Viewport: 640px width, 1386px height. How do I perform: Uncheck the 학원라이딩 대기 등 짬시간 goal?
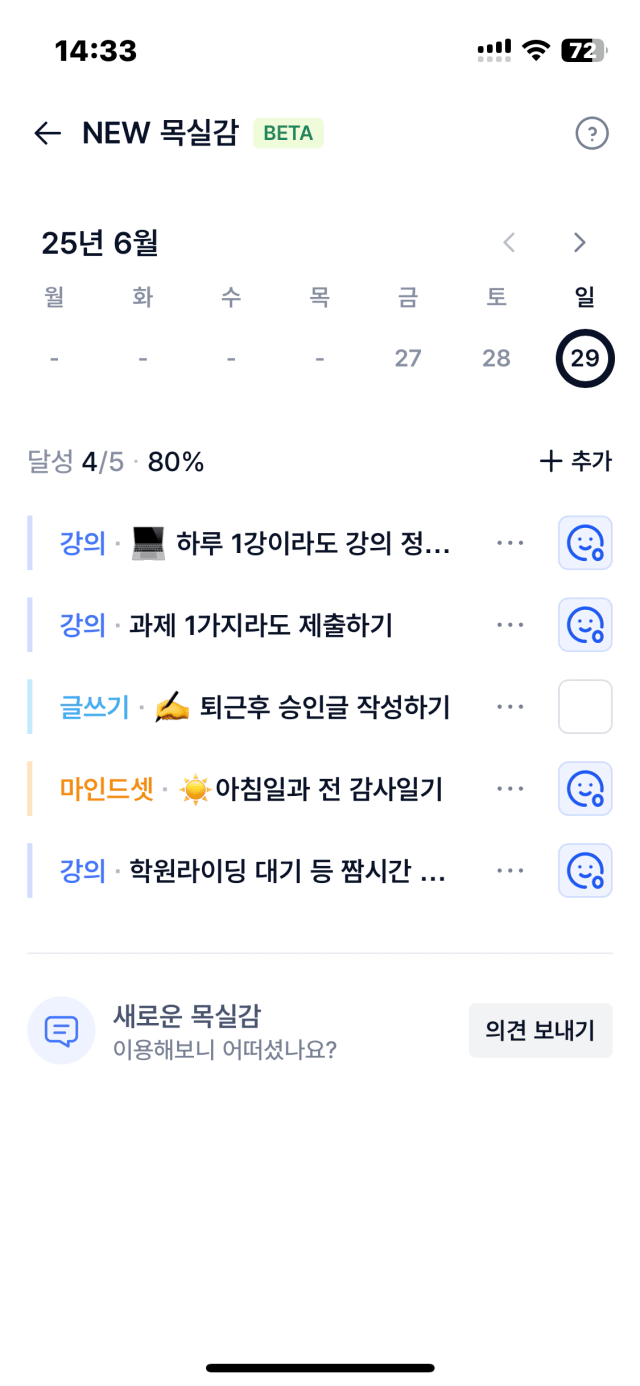585,871
